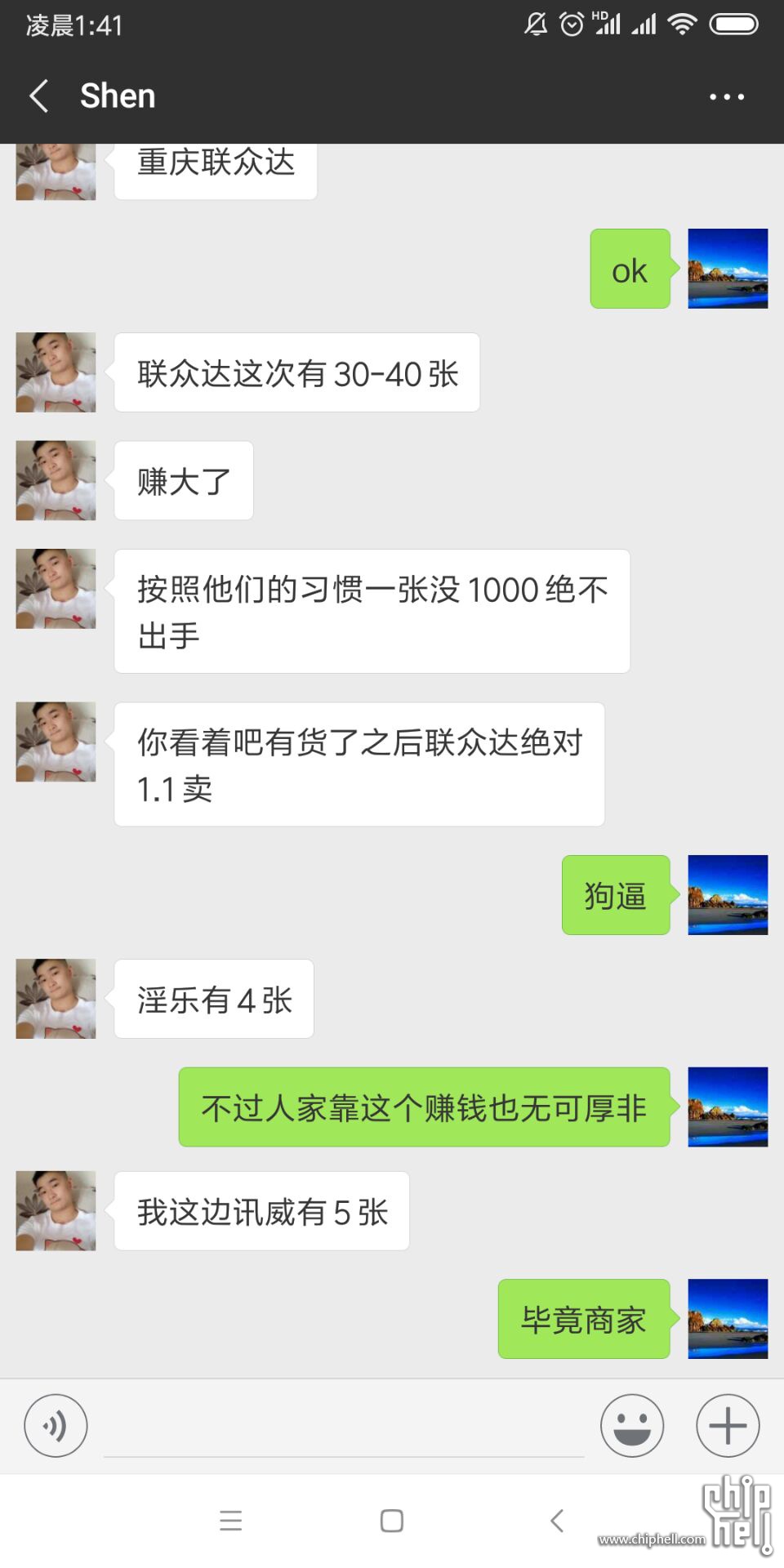The width and height of the screenshot is (784, 1568).
Task: Open the system recent apps menu
Action: pos(231,1521)
